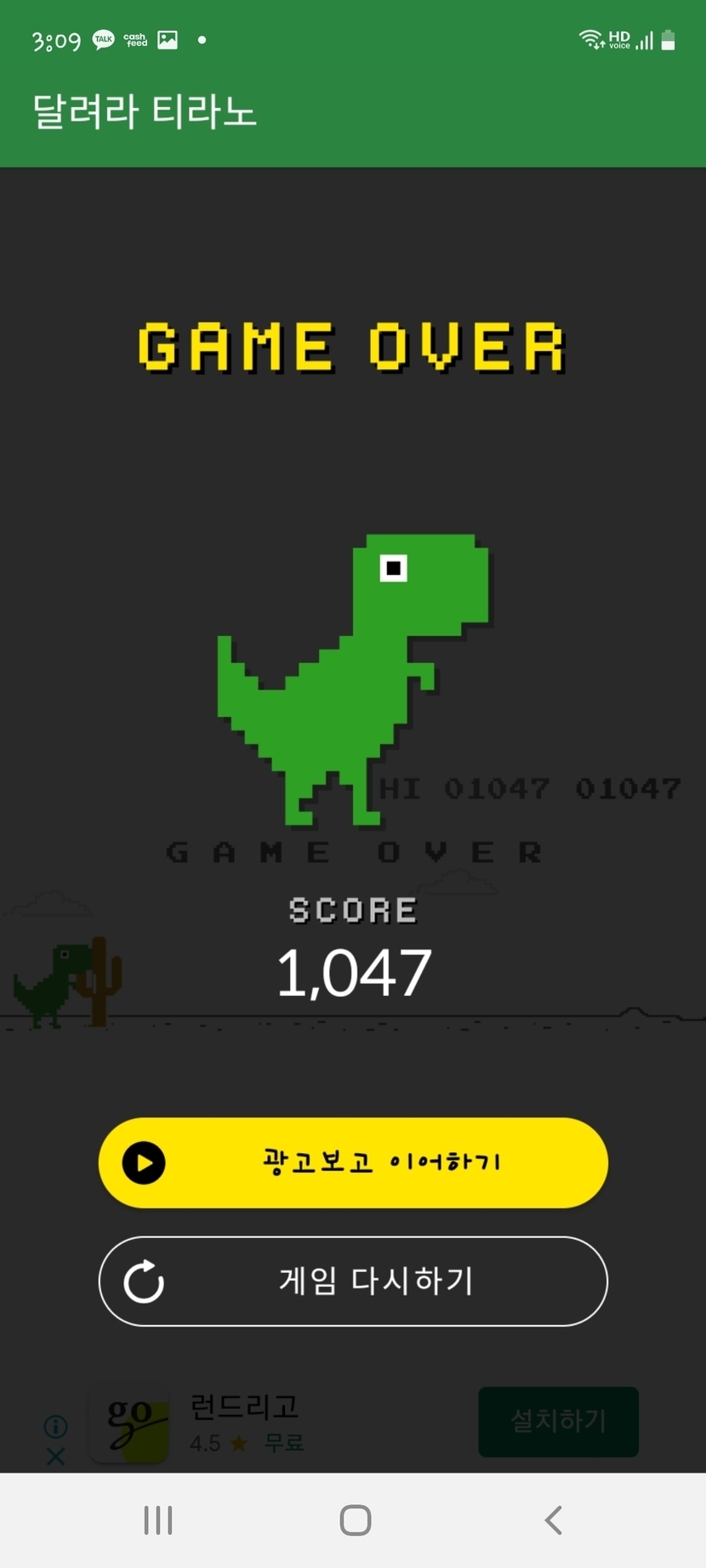Close the ad banner with X
706x1568 pixels.
pyautogui.click(x=56, y=1457)
